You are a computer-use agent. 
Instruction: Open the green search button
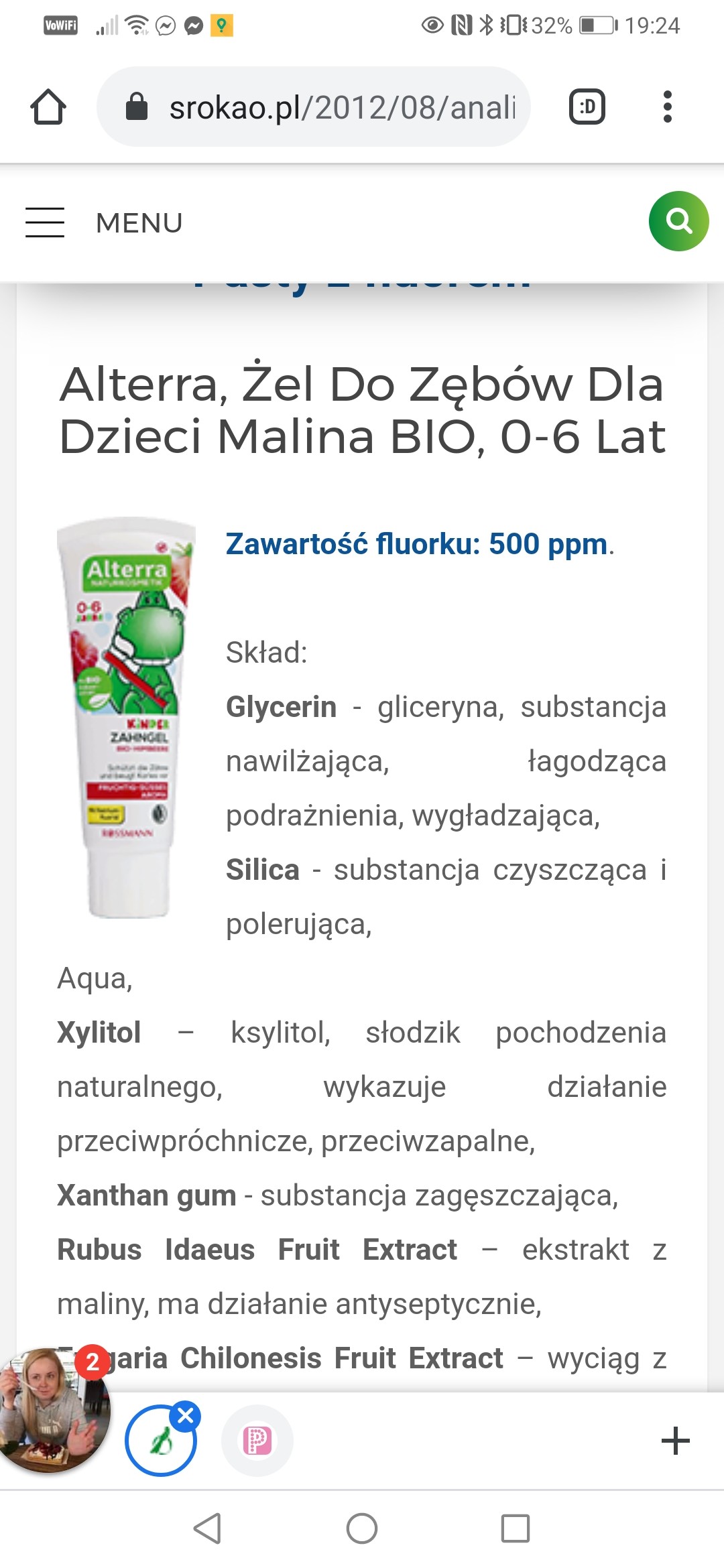678,221
